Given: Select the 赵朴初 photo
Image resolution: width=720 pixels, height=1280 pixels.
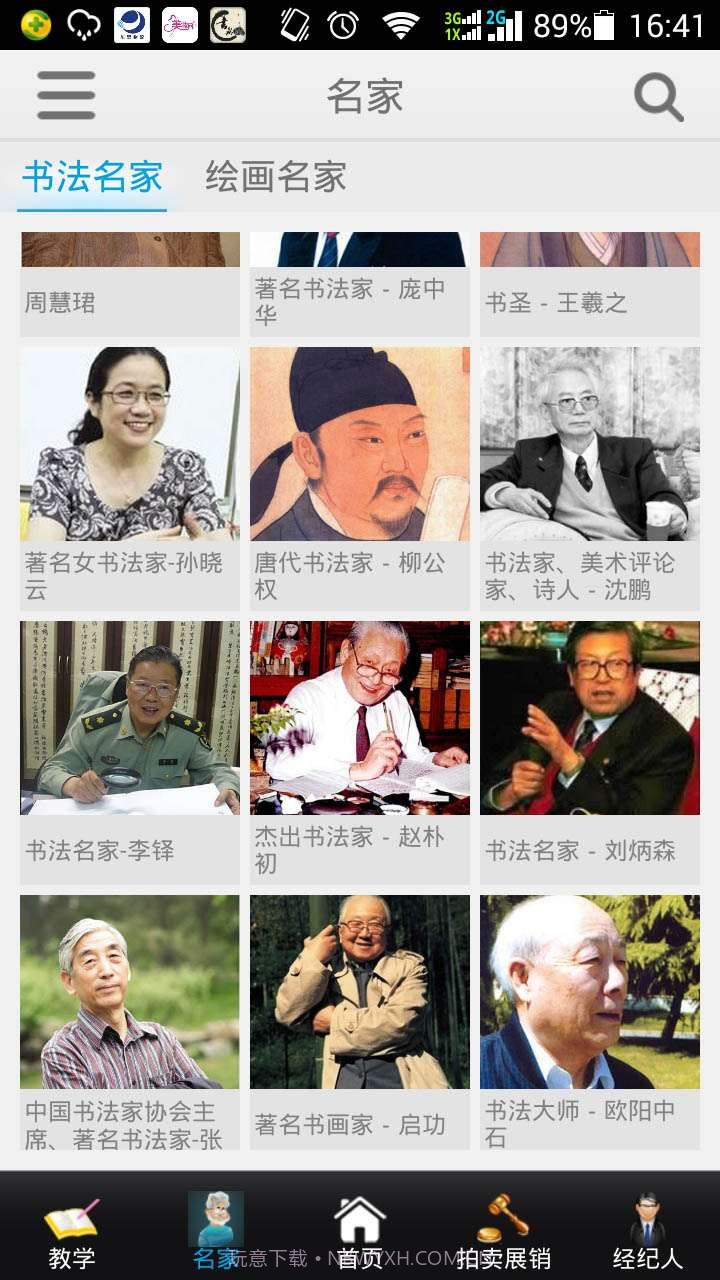Looking at the screenshot, I should click(358, 718).
